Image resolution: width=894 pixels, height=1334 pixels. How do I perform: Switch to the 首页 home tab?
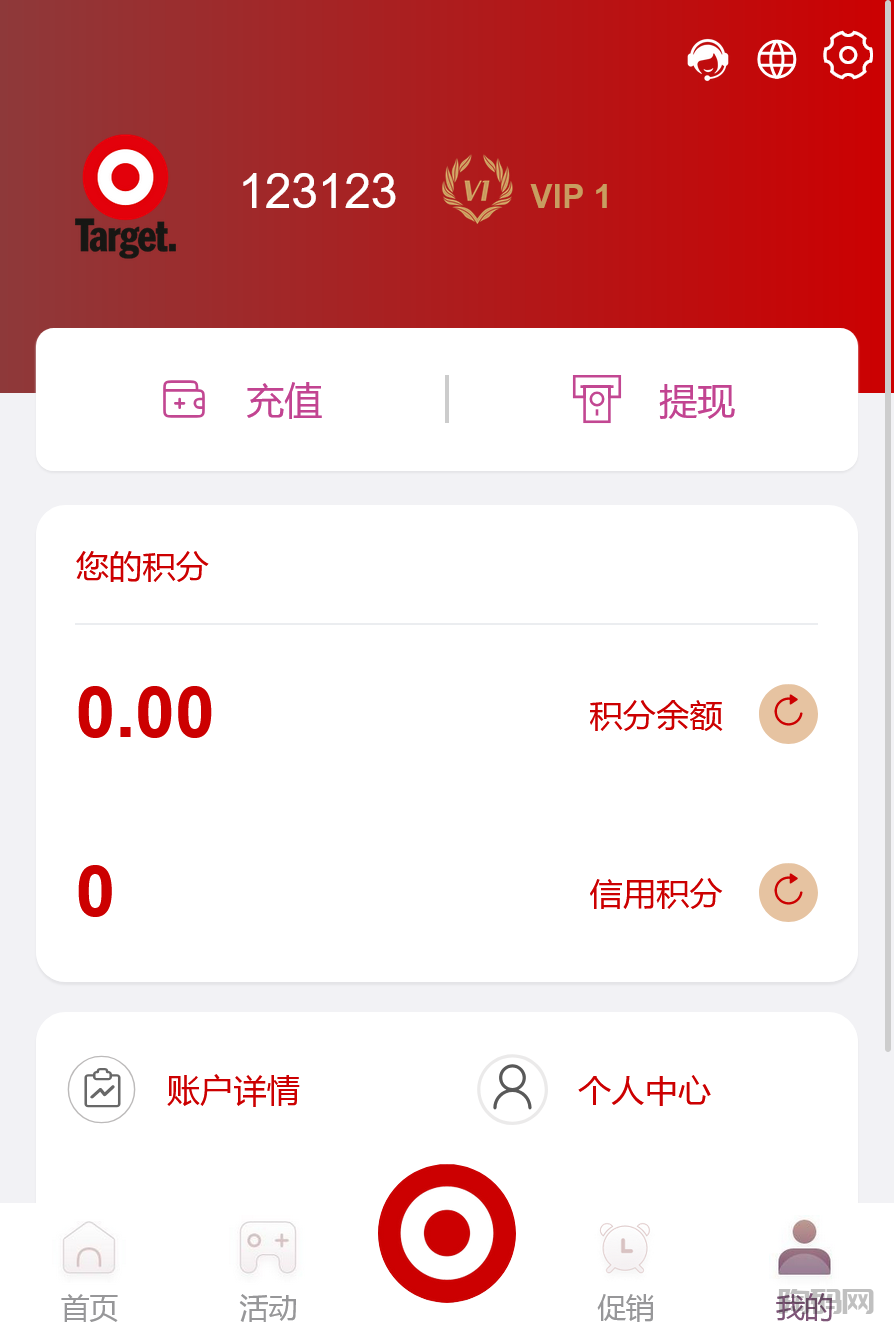click(x=90, y=1270)
